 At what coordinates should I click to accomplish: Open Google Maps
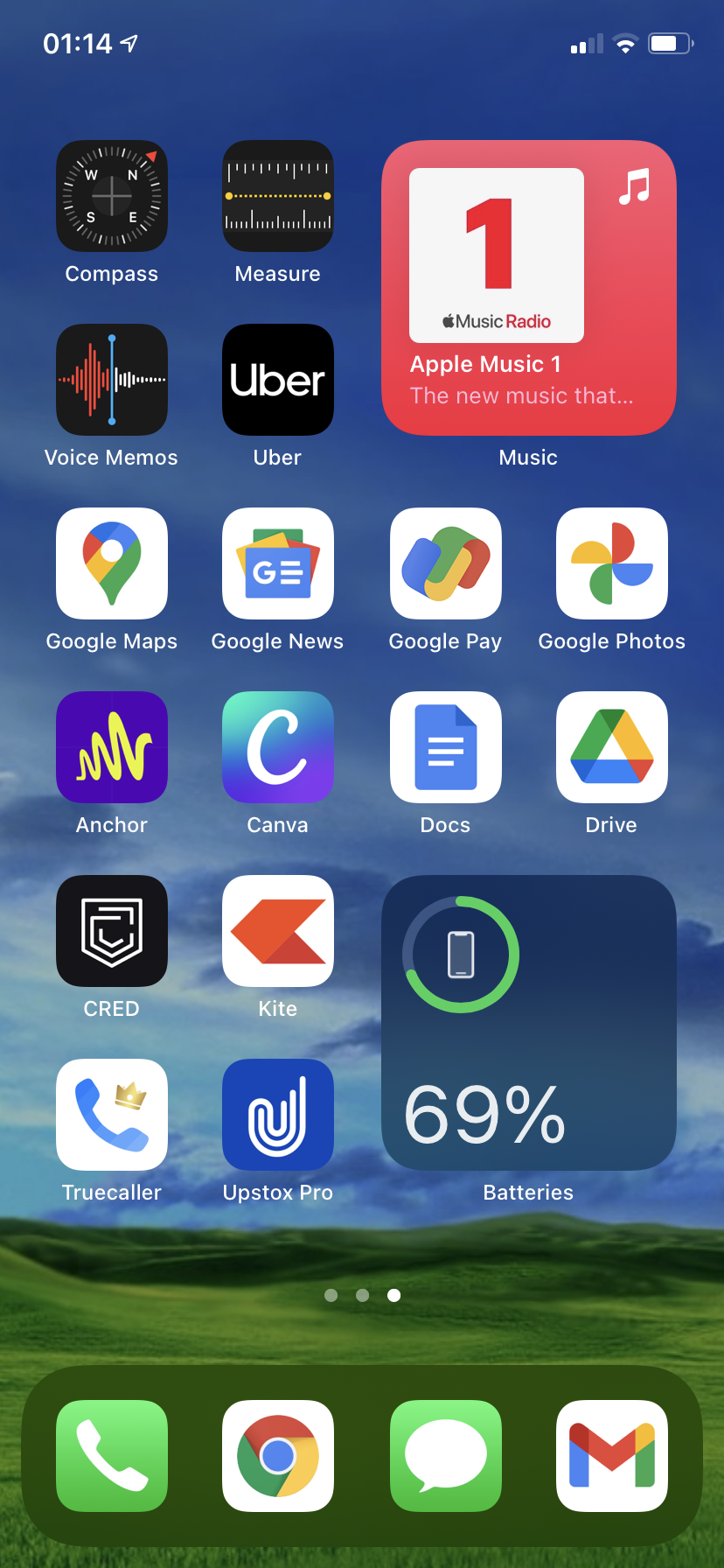click(x=112, y=563)
